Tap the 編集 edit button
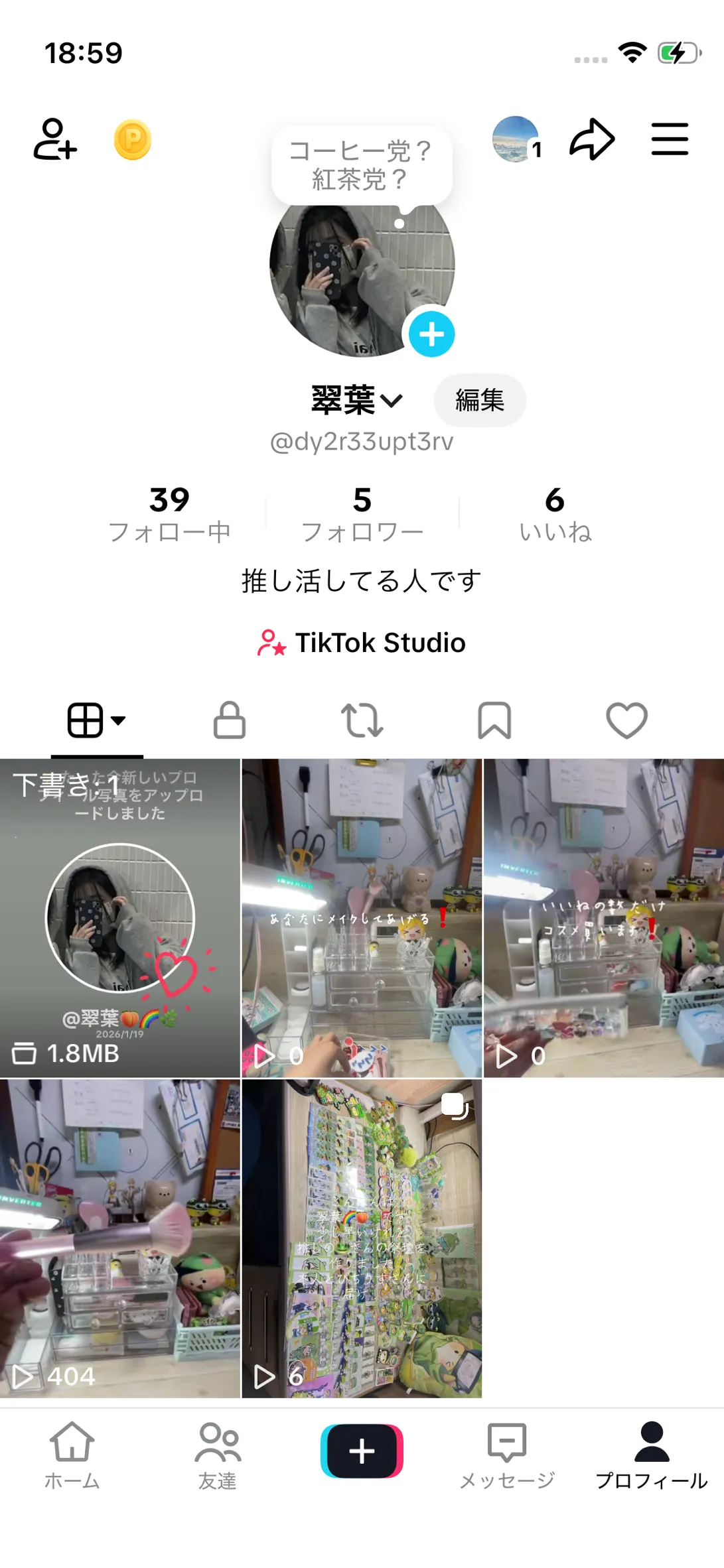This screenshot has width=724, height=1568. [480, 401]
